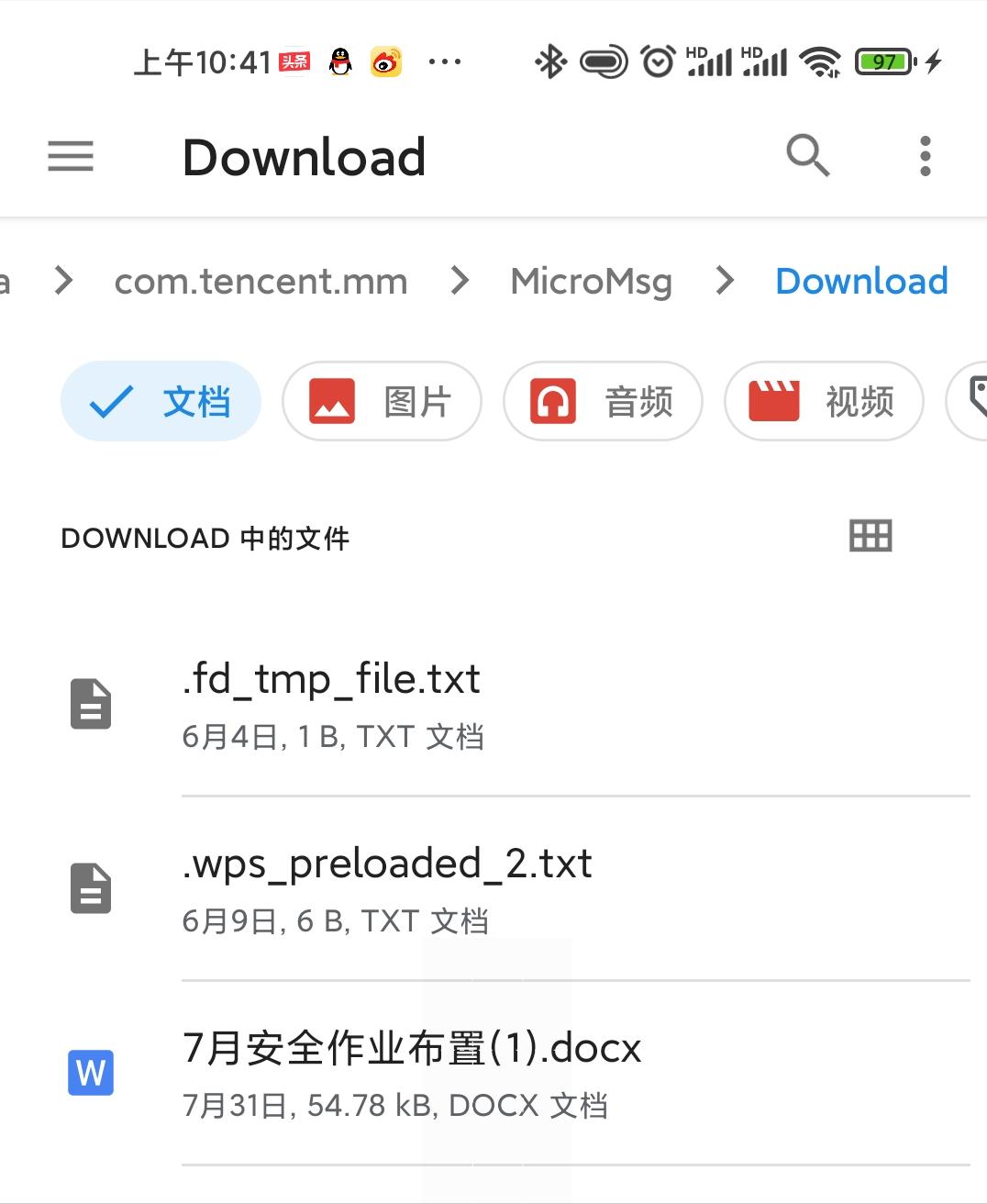987x1204 pixels.
Task: Open the navigation drawer via hamburger icon
Action: point(70,157)
